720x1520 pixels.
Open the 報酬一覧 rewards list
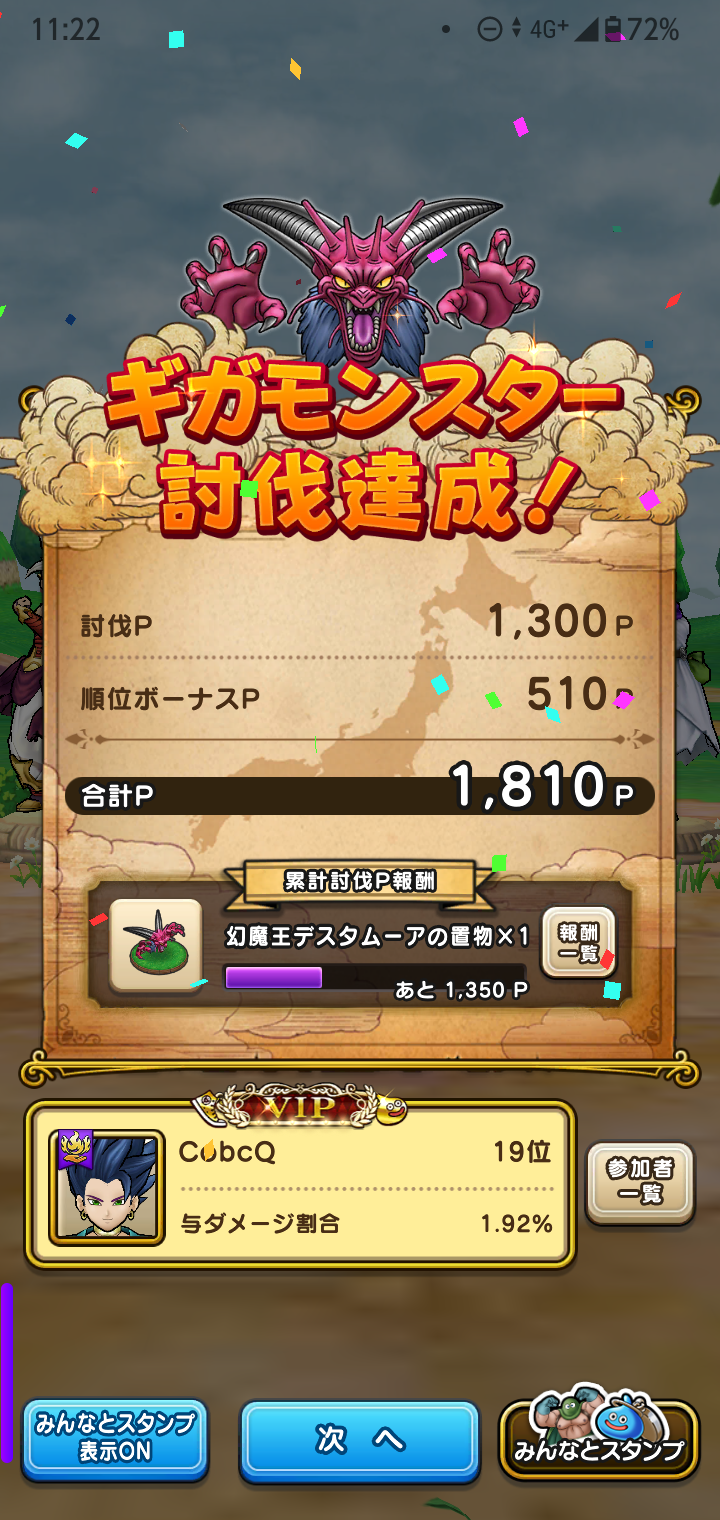[x=578, y=942]
